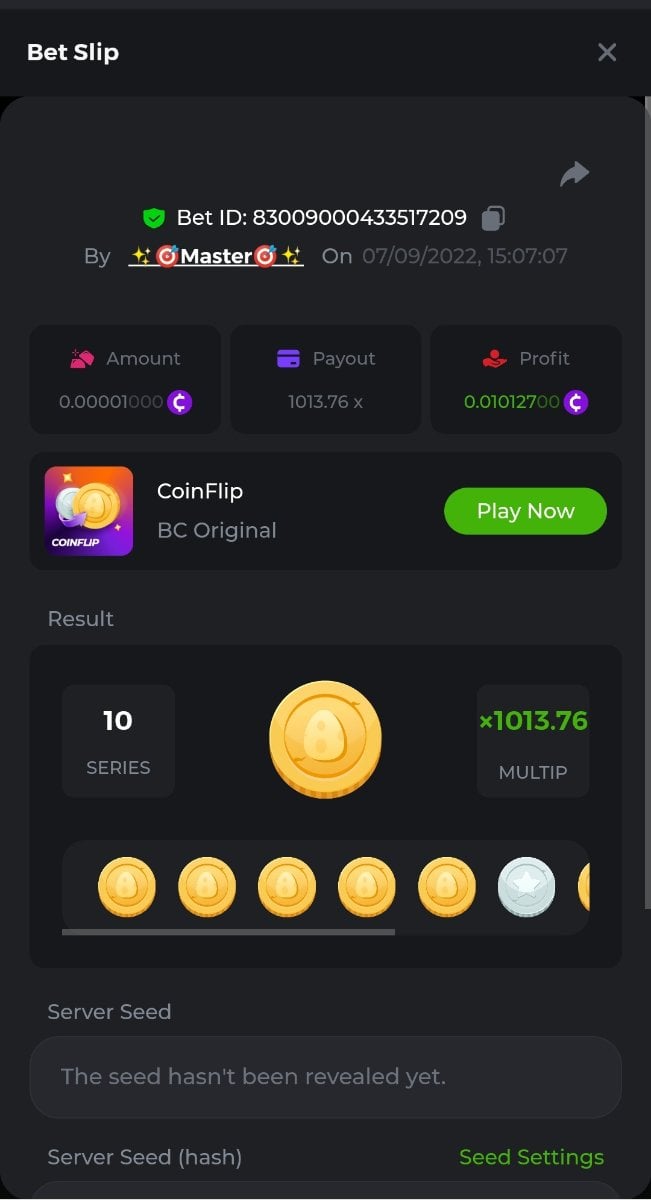Share this bet slip
Image resolution: width=651 pixels, height=1200 pixels.
[574, 174]
